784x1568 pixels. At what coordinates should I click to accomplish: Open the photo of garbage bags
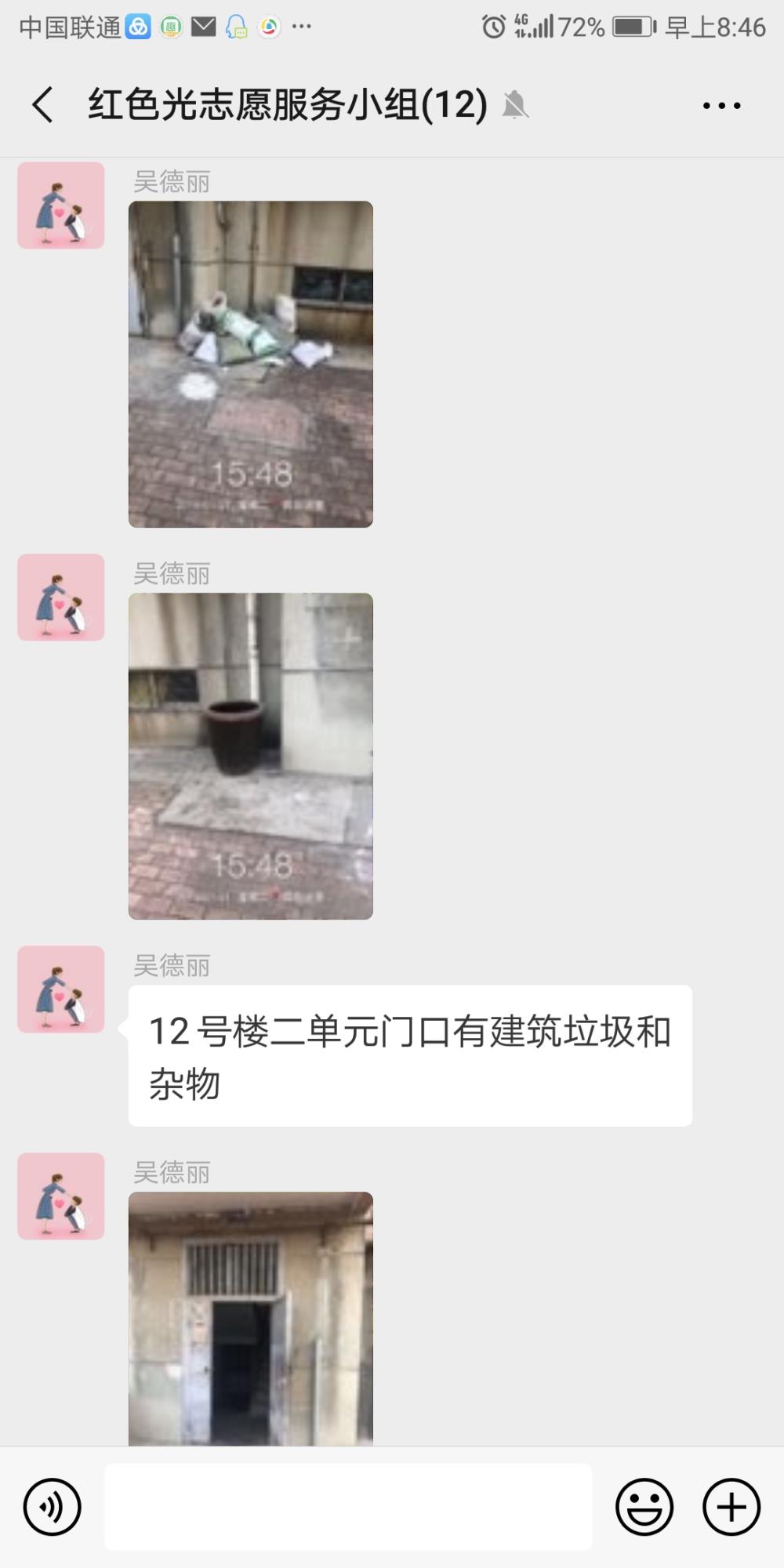[x=251, y=364]
